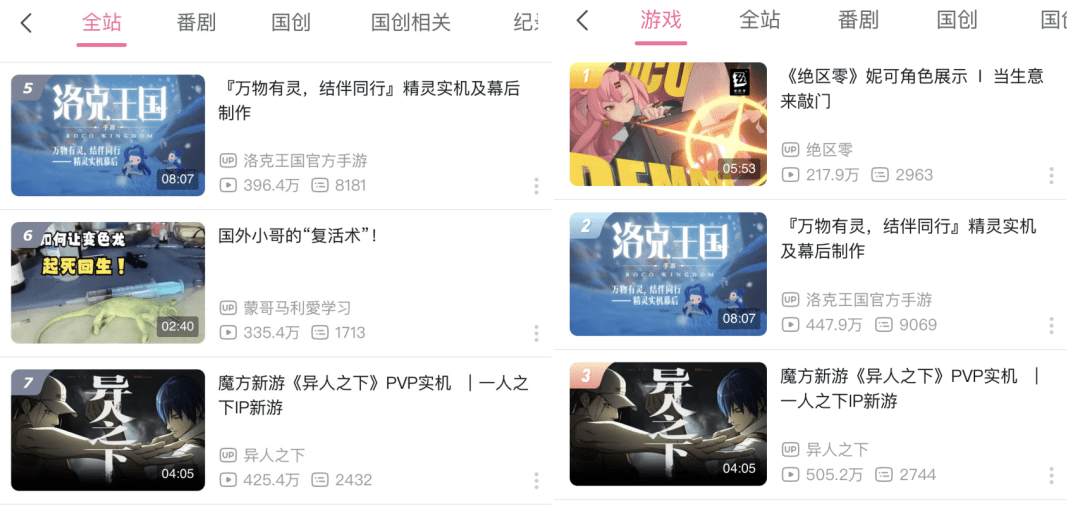The image size is (1080, 511).
Task: Open 异人之下 video with 425.4万 views
Action: point(108,430)
